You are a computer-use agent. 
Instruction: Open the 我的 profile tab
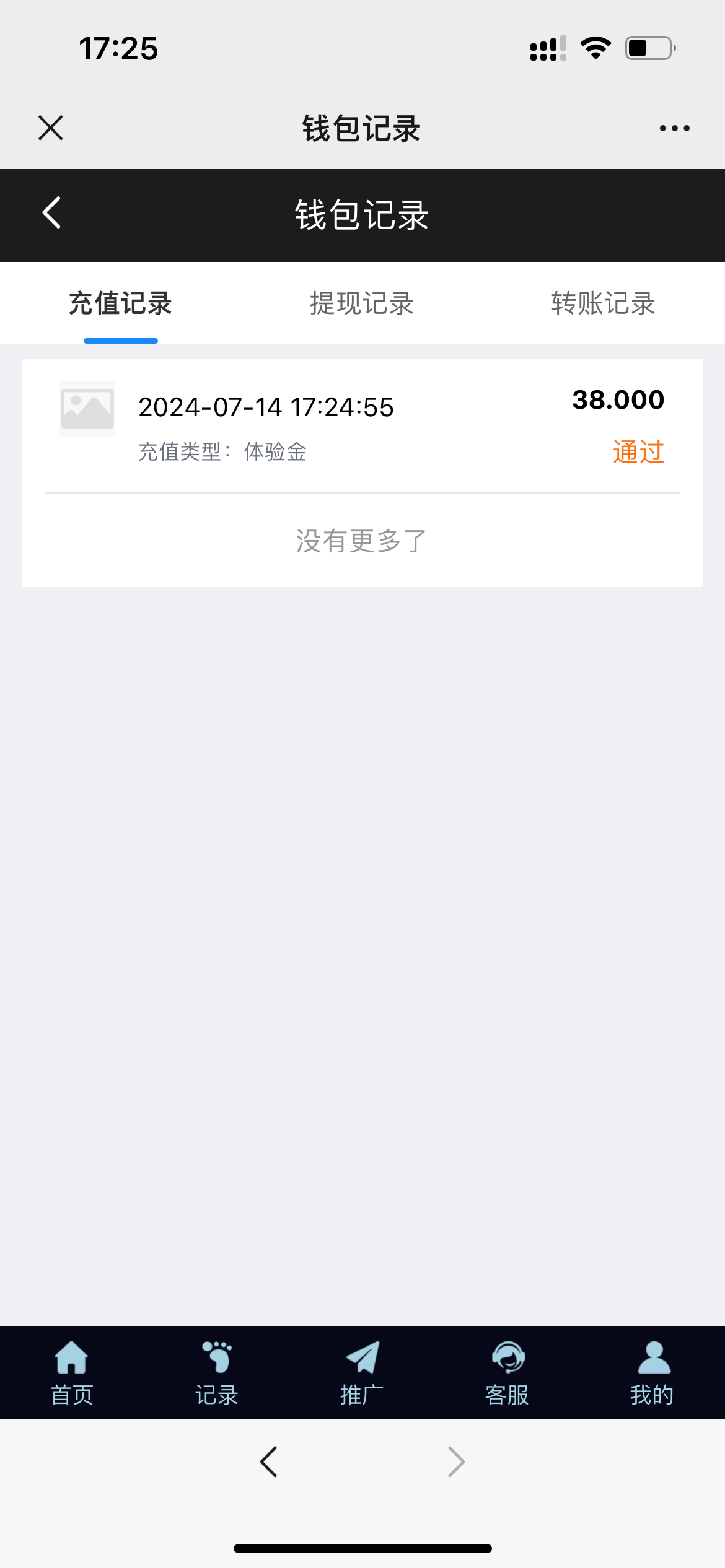coord(652,1372)
